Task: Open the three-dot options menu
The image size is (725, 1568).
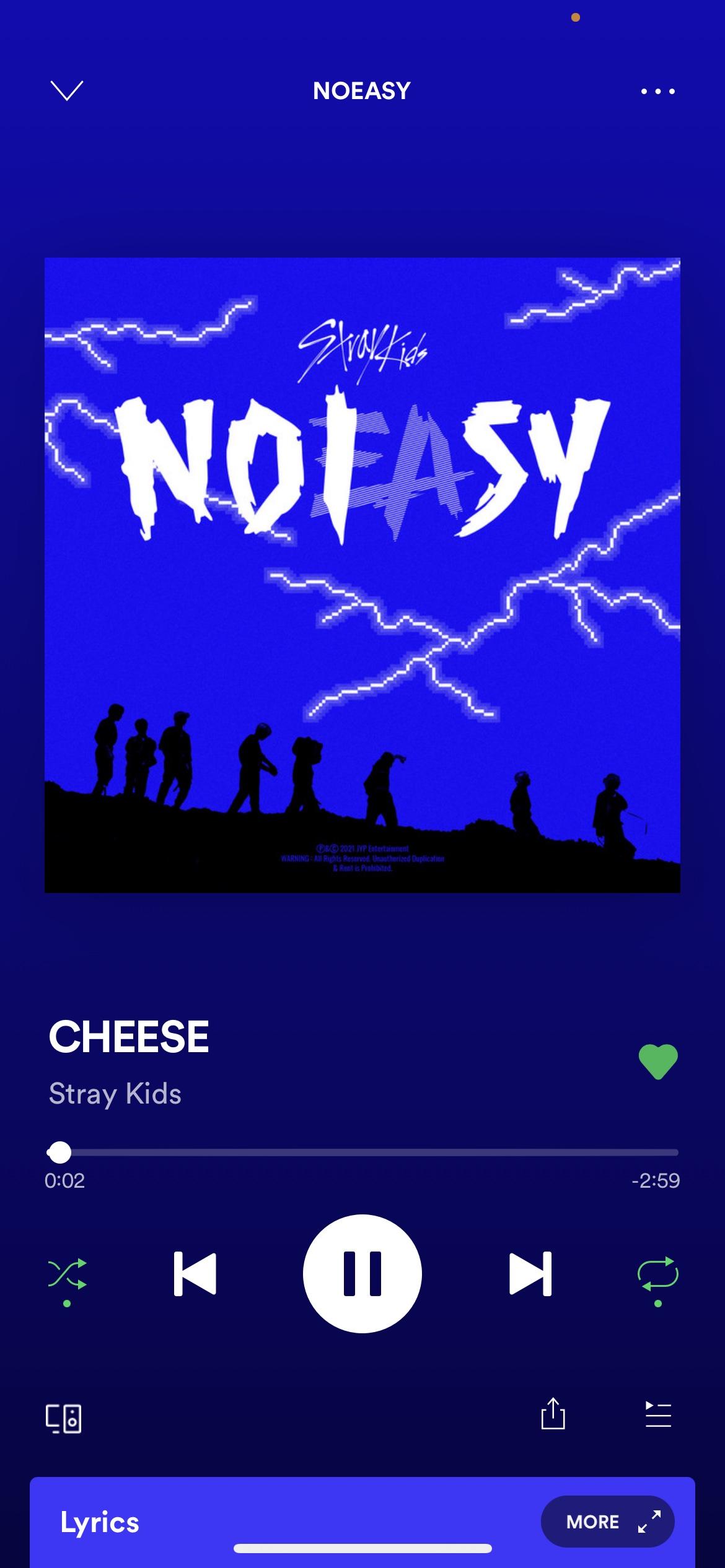Action: click(657, 92)
